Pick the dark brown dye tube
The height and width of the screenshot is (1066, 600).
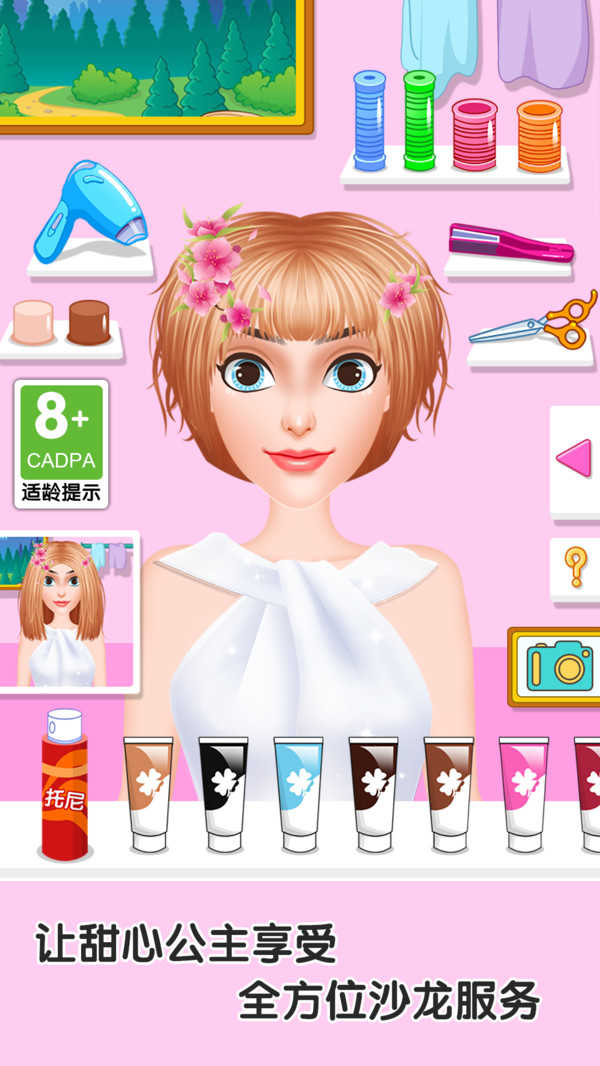[x=373, y=794]
